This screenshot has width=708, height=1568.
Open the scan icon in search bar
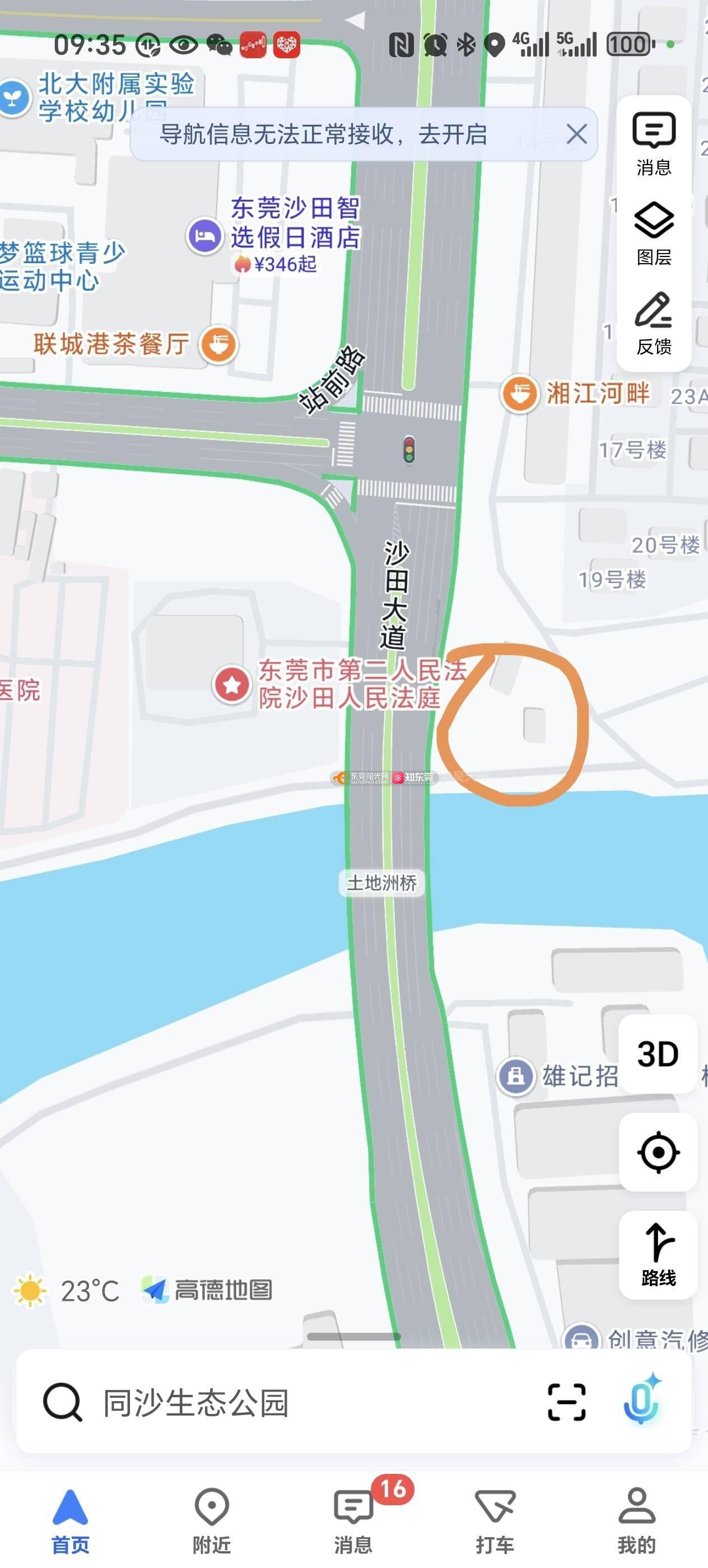pyautogui.click(x=566, y=1402)
